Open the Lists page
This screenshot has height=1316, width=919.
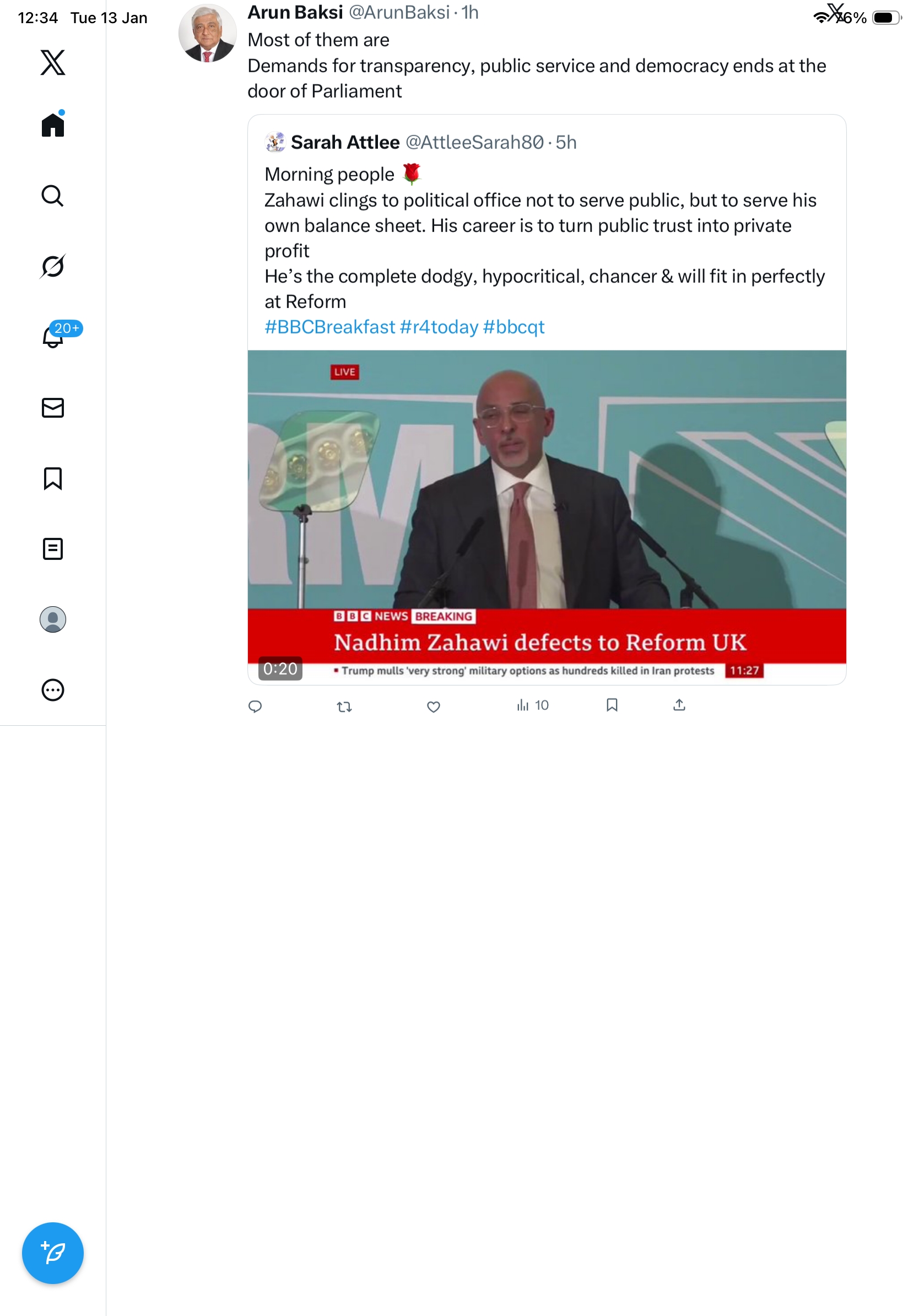tap(53, 548)
